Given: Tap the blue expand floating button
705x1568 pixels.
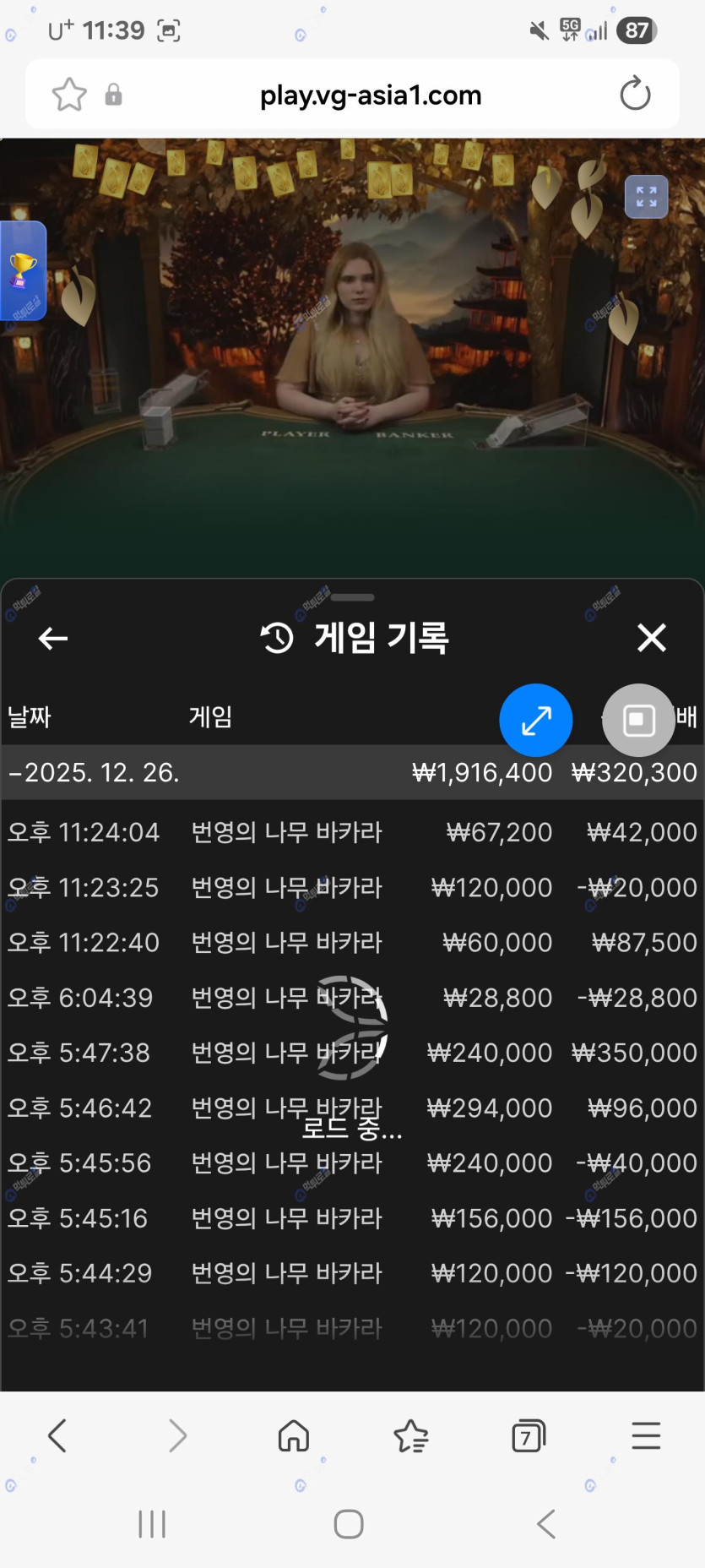Looking at the screenshot, I should coord(535,721).
